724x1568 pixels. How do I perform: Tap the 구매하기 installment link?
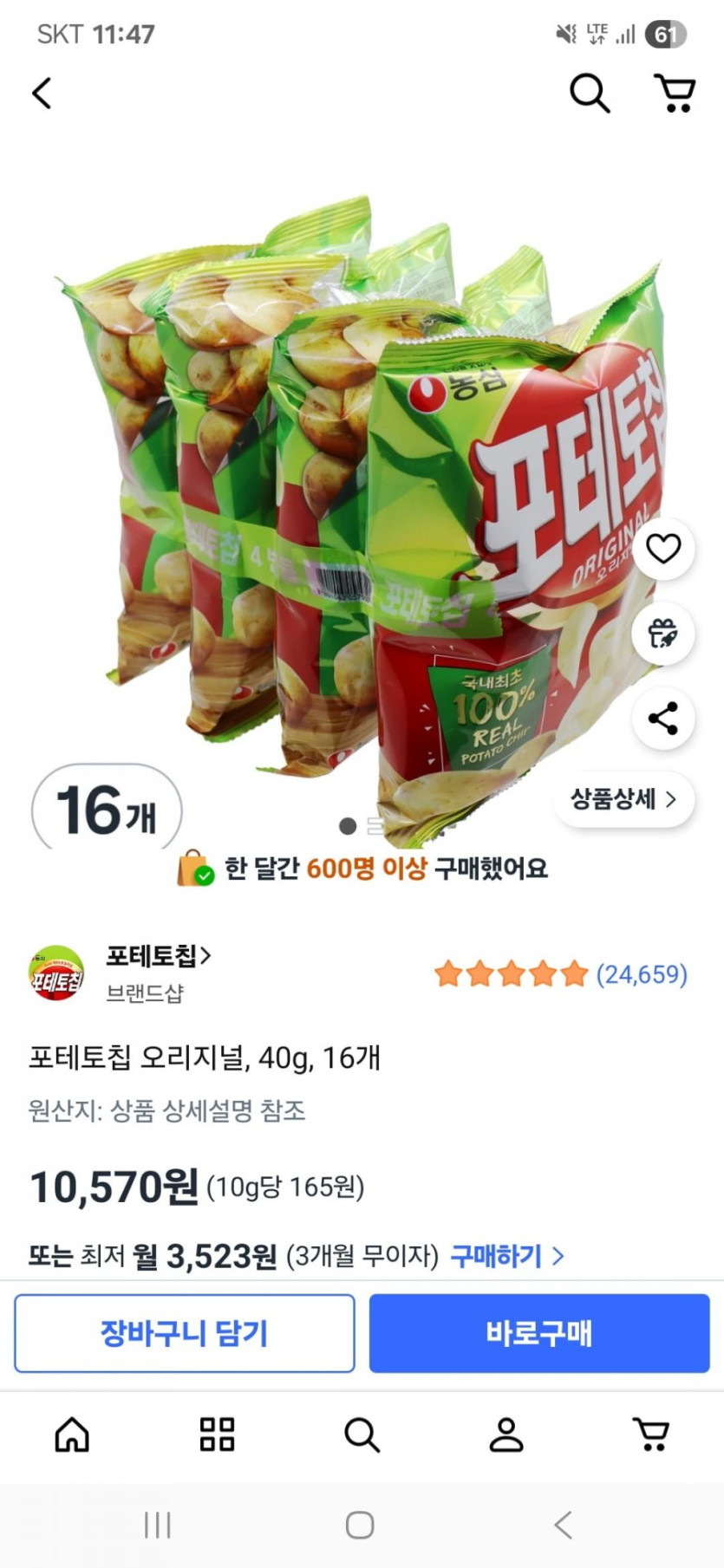click(x=507, y=1256)
